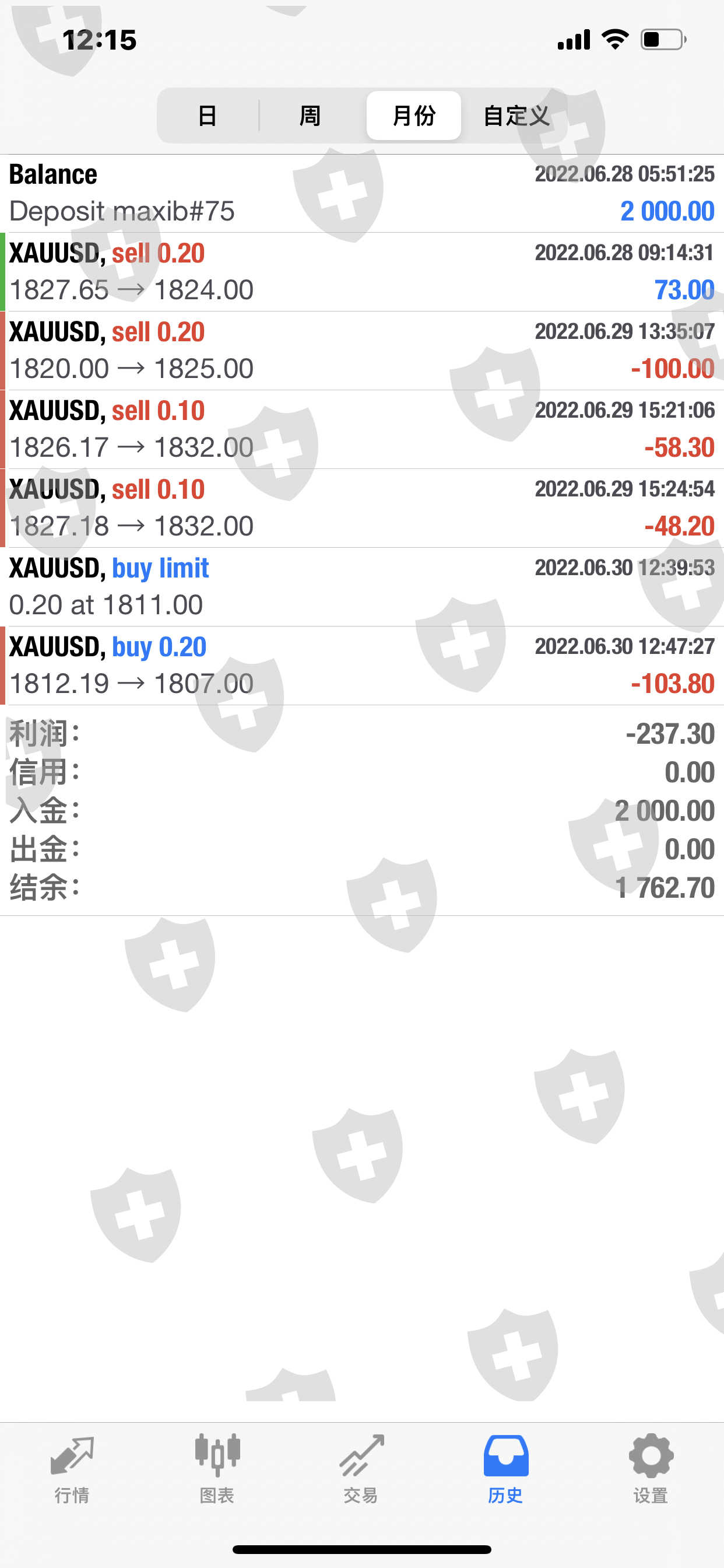Switch to the 日 (day) period
Viewport: 724px width, 1568px height.
[208, 116]
